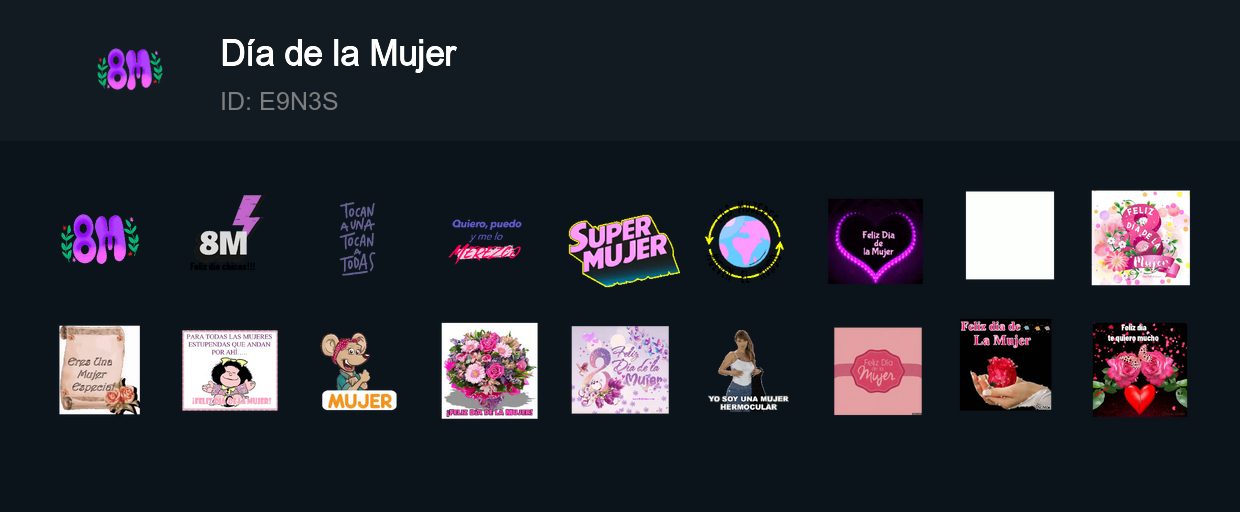Viewport: 1240px width, 512px height.
Task: Tap the 8M lightning bolt sticker
Action: tap(227, 236)
